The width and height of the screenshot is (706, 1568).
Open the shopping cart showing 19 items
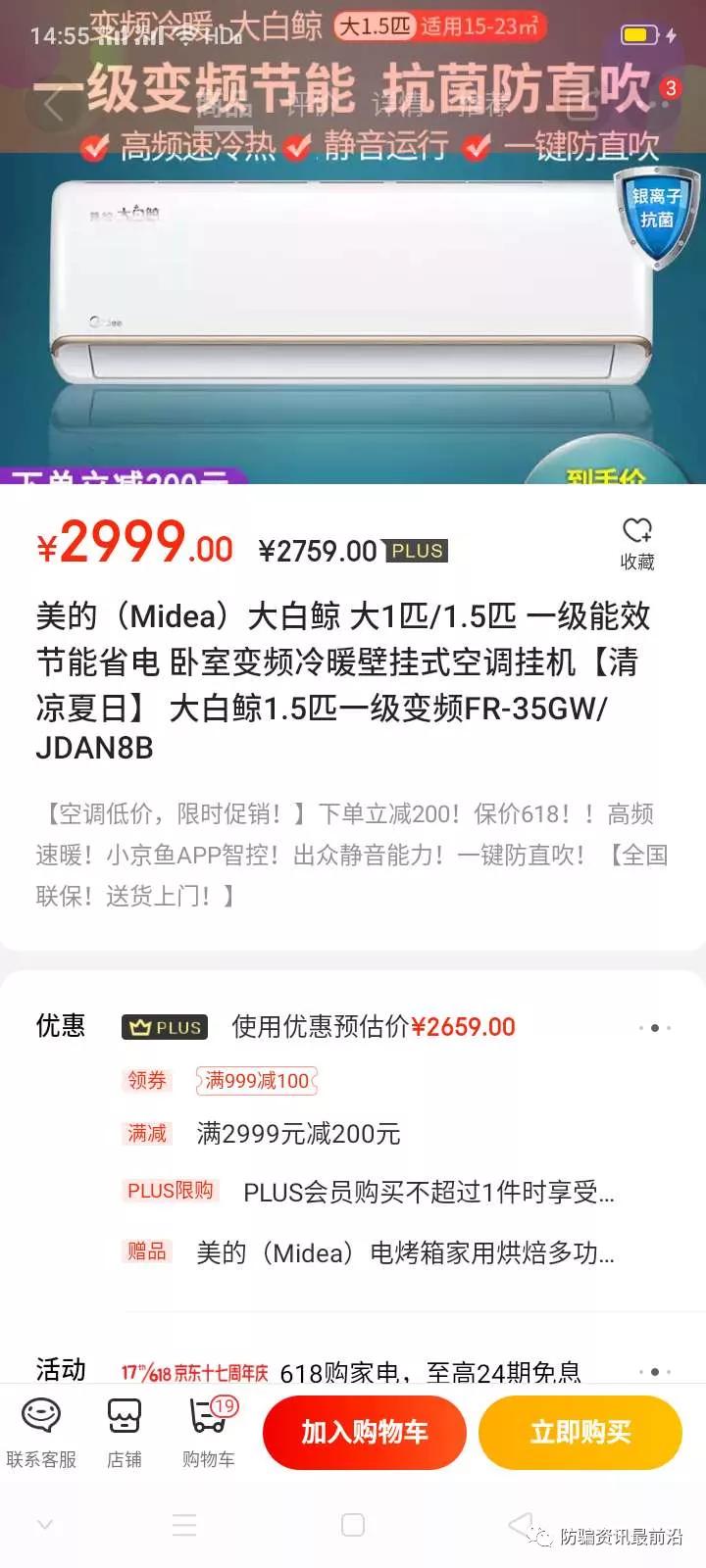click(x=207, y=1431)
